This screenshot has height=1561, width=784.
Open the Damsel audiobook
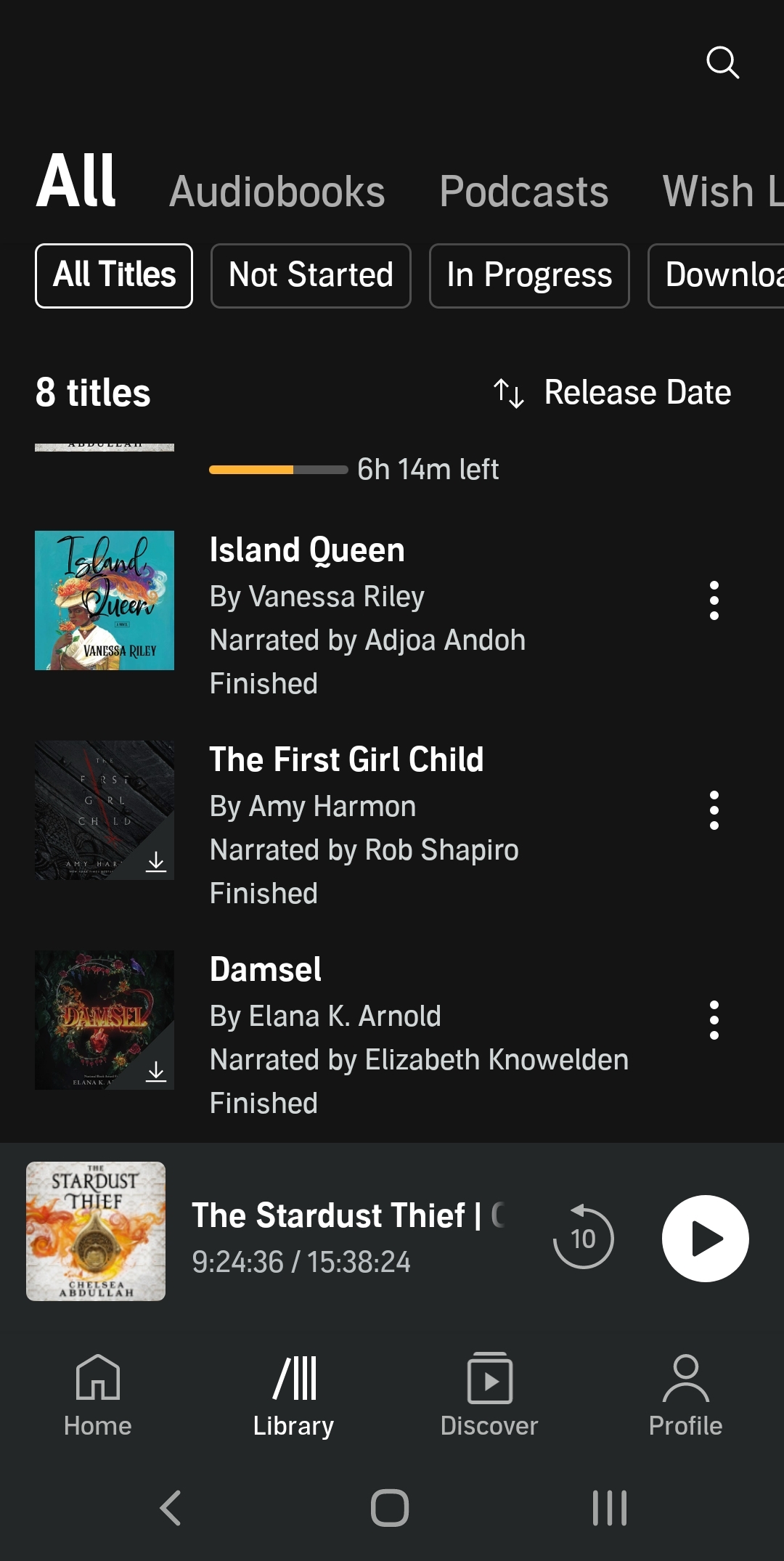(266, 970)
